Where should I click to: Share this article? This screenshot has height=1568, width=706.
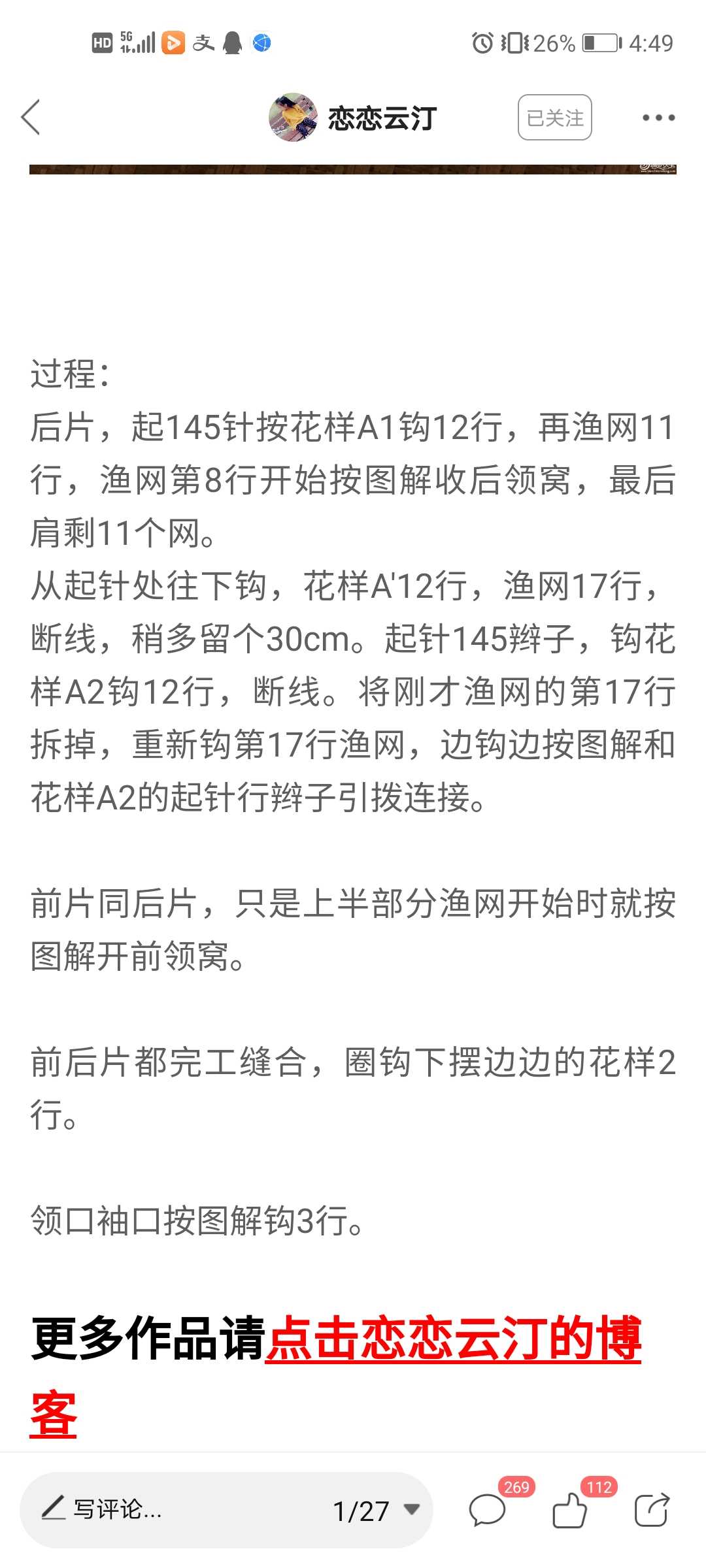point(652,1511)
